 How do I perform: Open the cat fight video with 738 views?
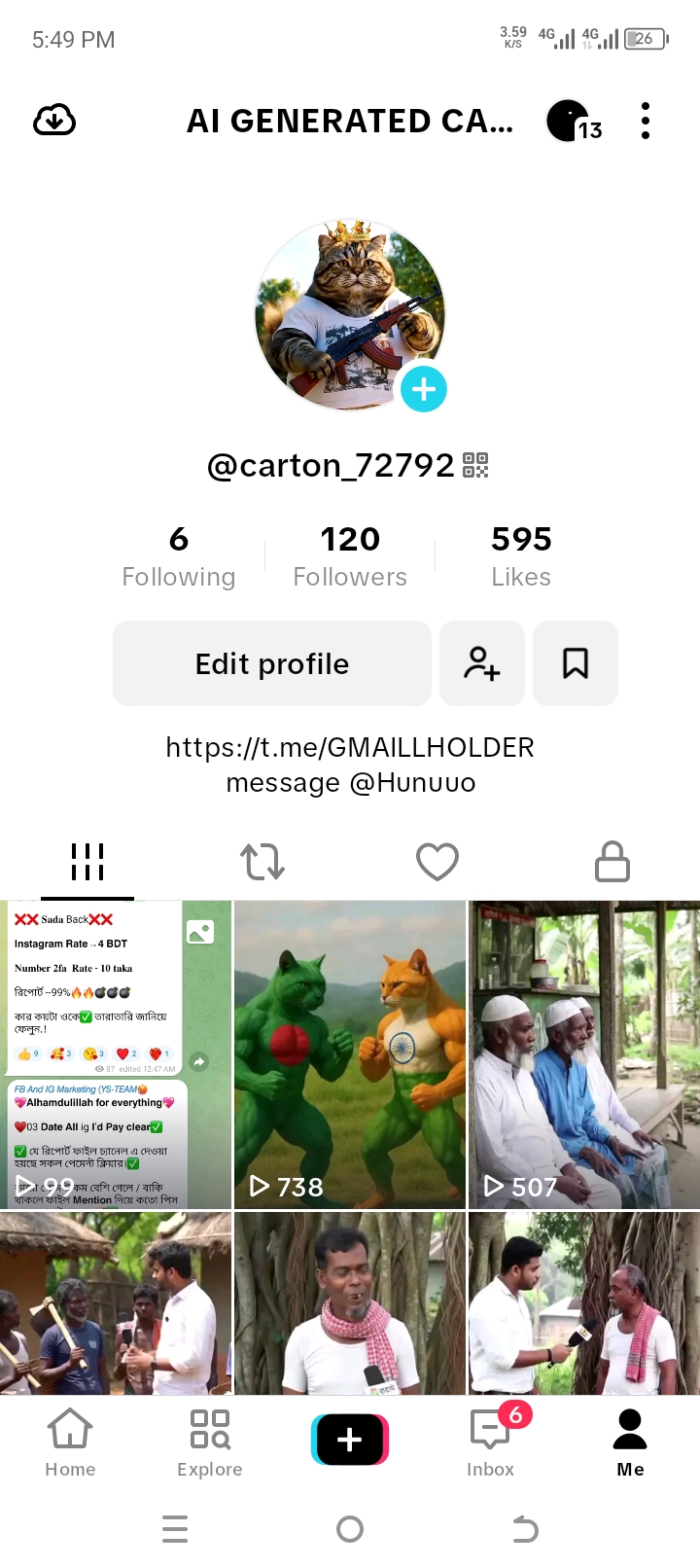pos(350,1054)
